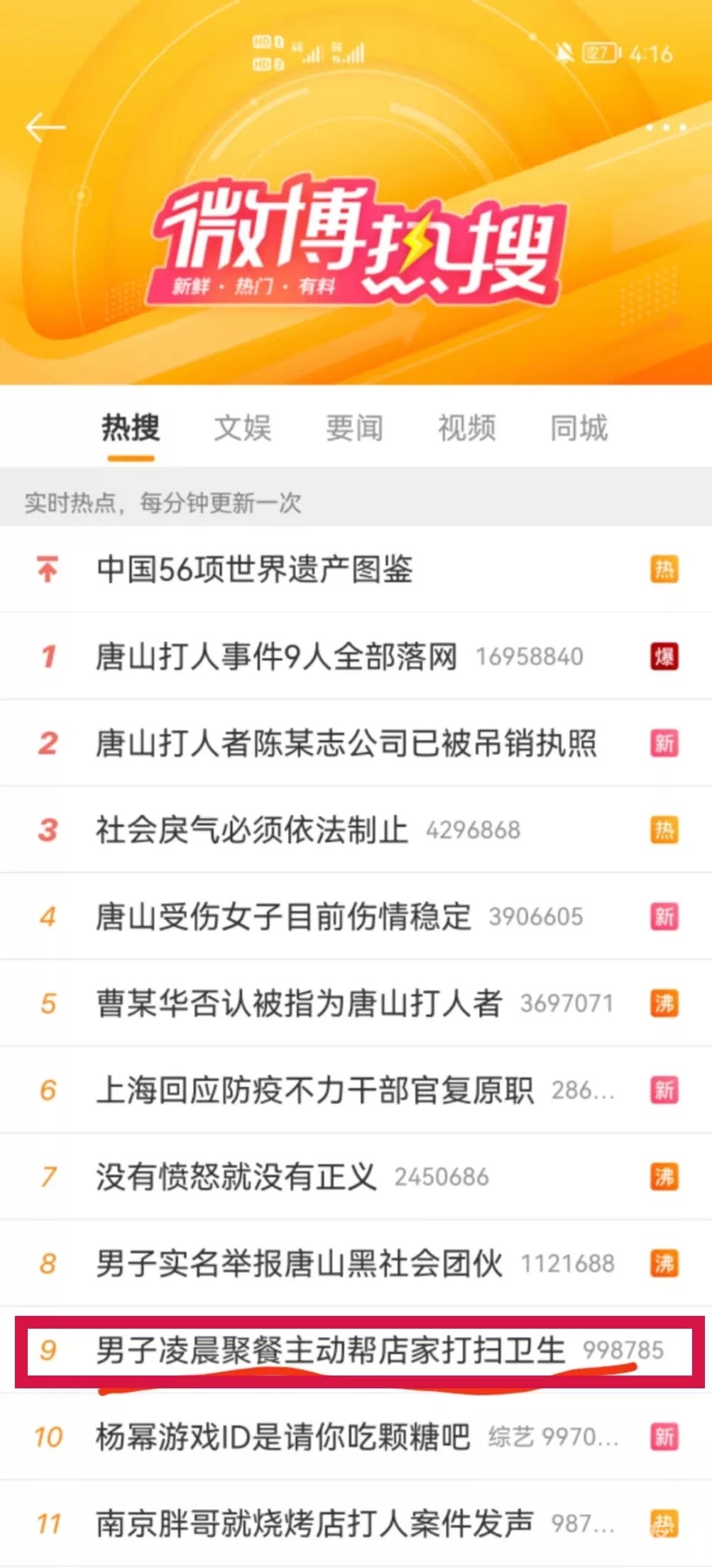
Task: Open 男子凌晨聚餐主动帮店家打扫卫生
Action: point(331,1350)
